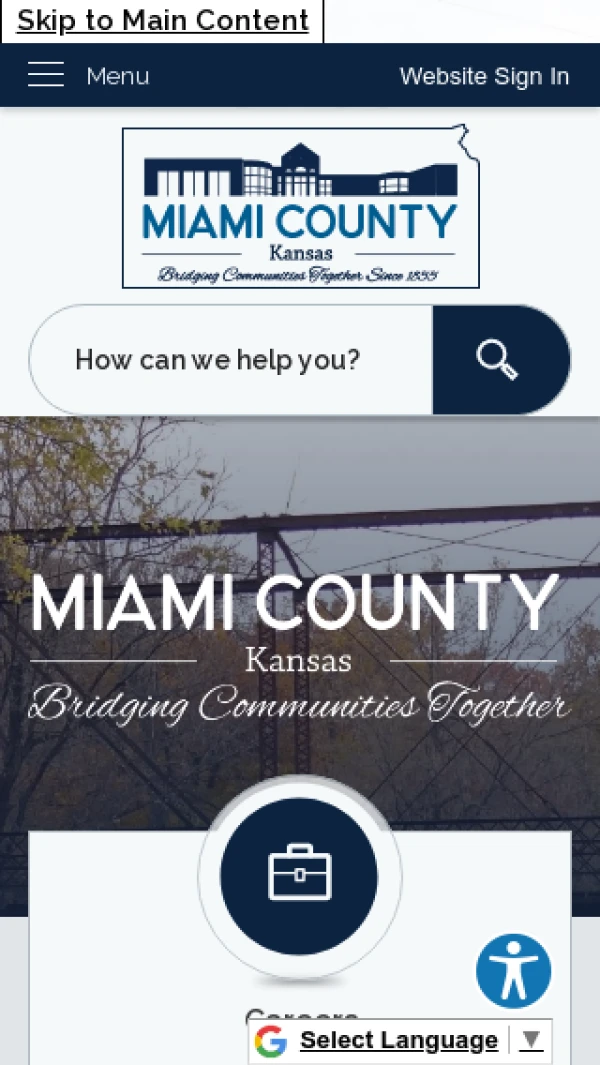Image resolution: width=600 pixels, height=1065 pixels.
Task: Open the hamburger Menu
Action: point(88,76)
